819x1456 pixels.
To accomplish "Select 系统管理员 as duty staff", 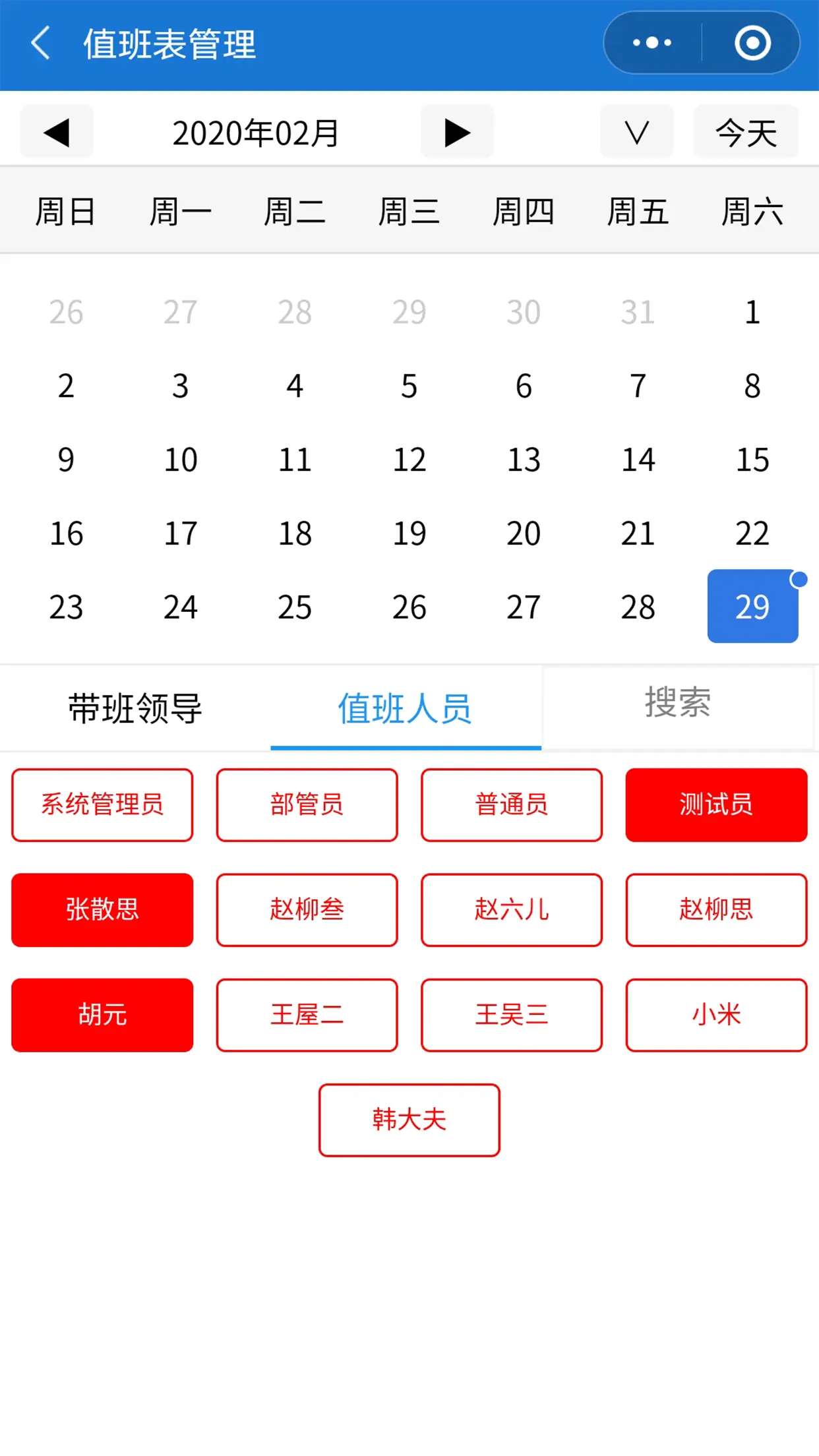I will point(102,804).
